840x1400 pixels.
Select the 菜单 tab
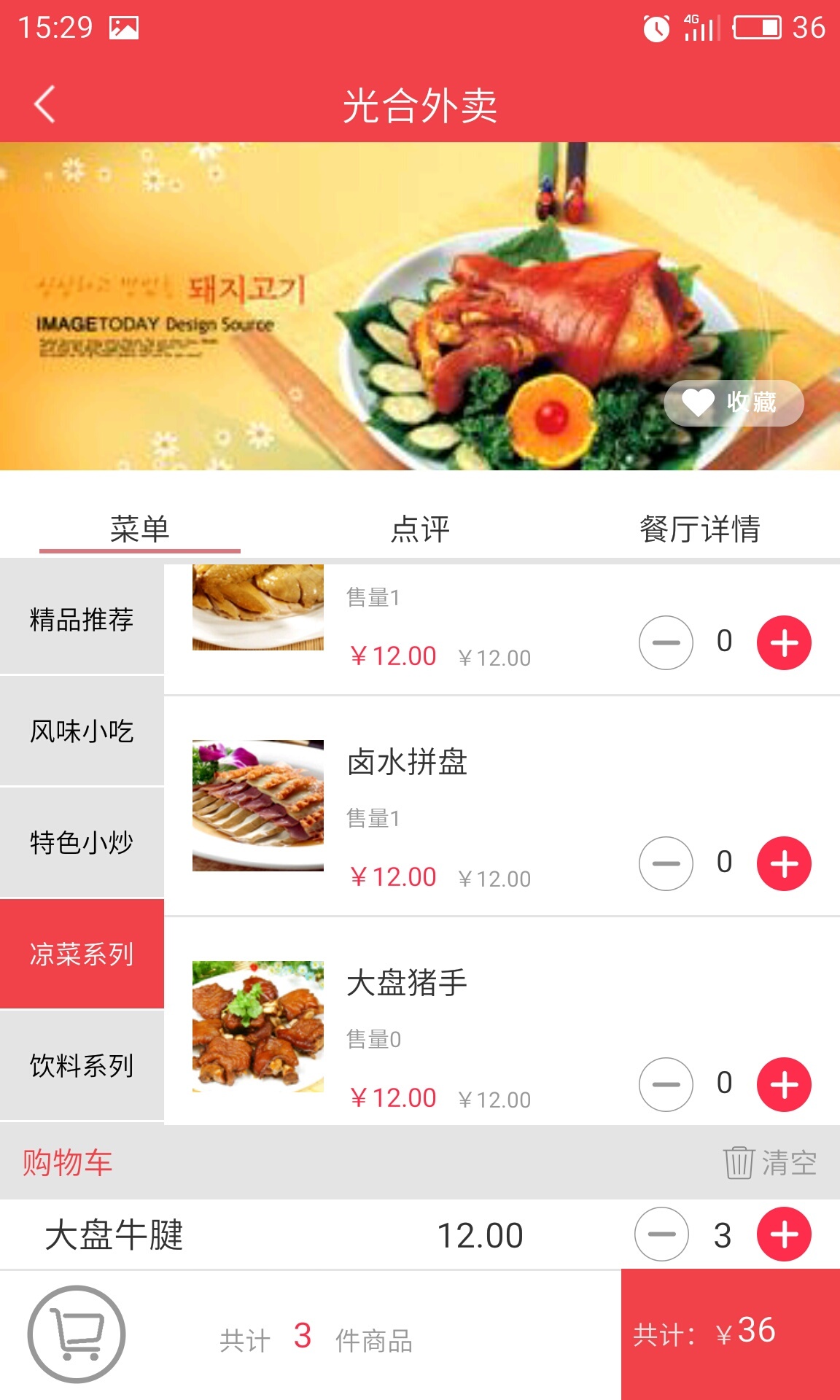[139, 529]
